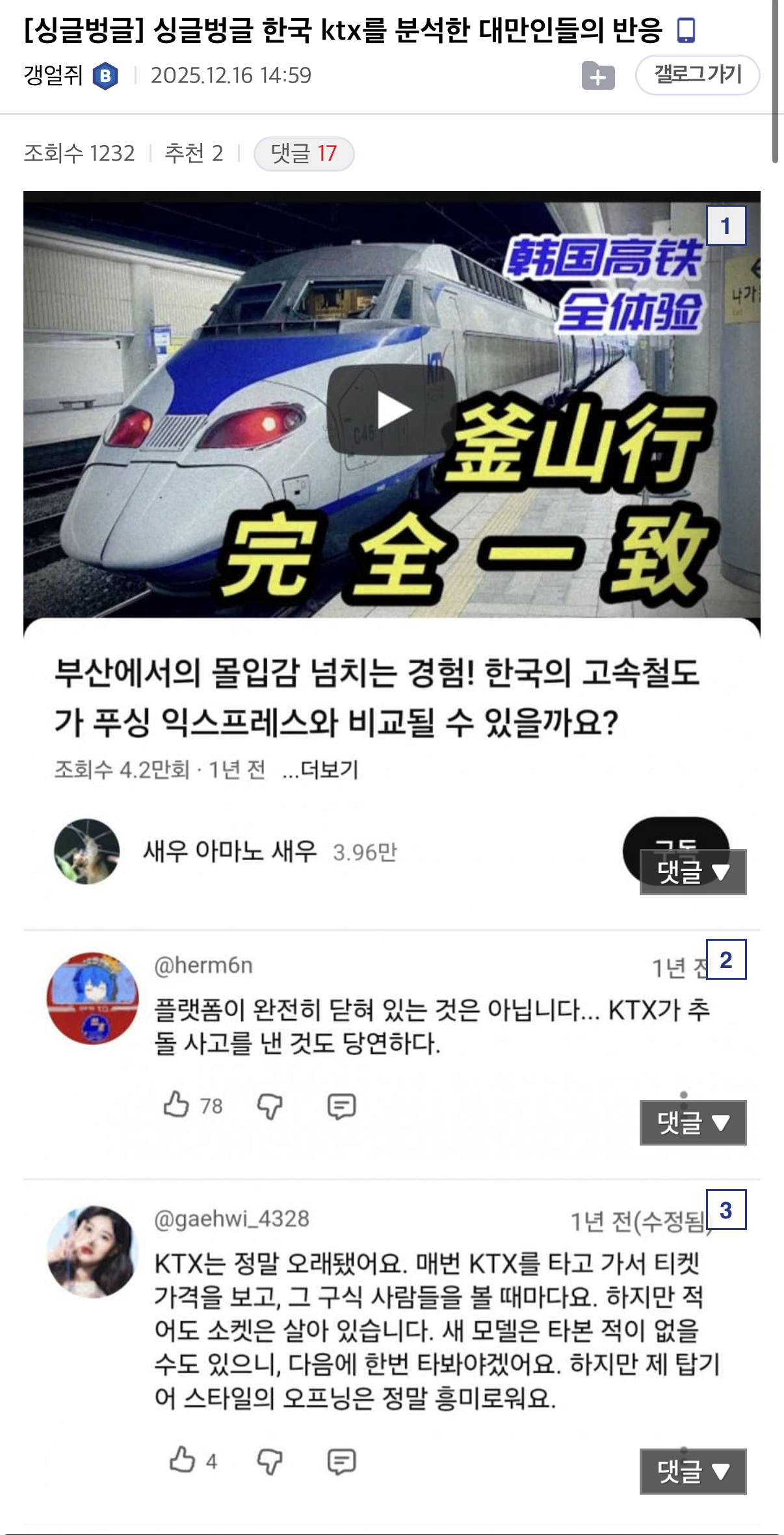View the @gaehwi_4328 comment image
Image resolution: width=784 pixels, height=1535 pixels.
[391, 1333]
